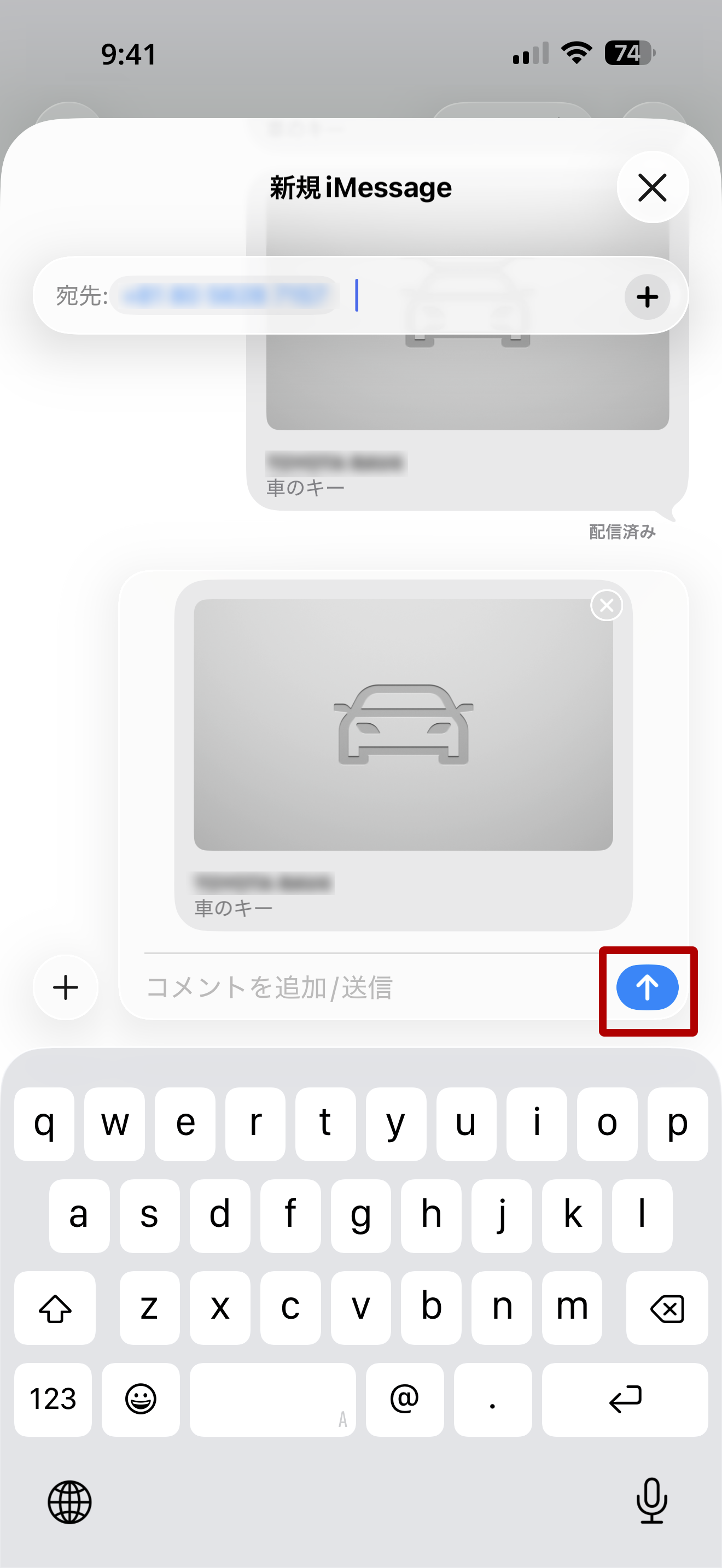
Task: Enable shift on the keyboard
Action: point(55,1307)
